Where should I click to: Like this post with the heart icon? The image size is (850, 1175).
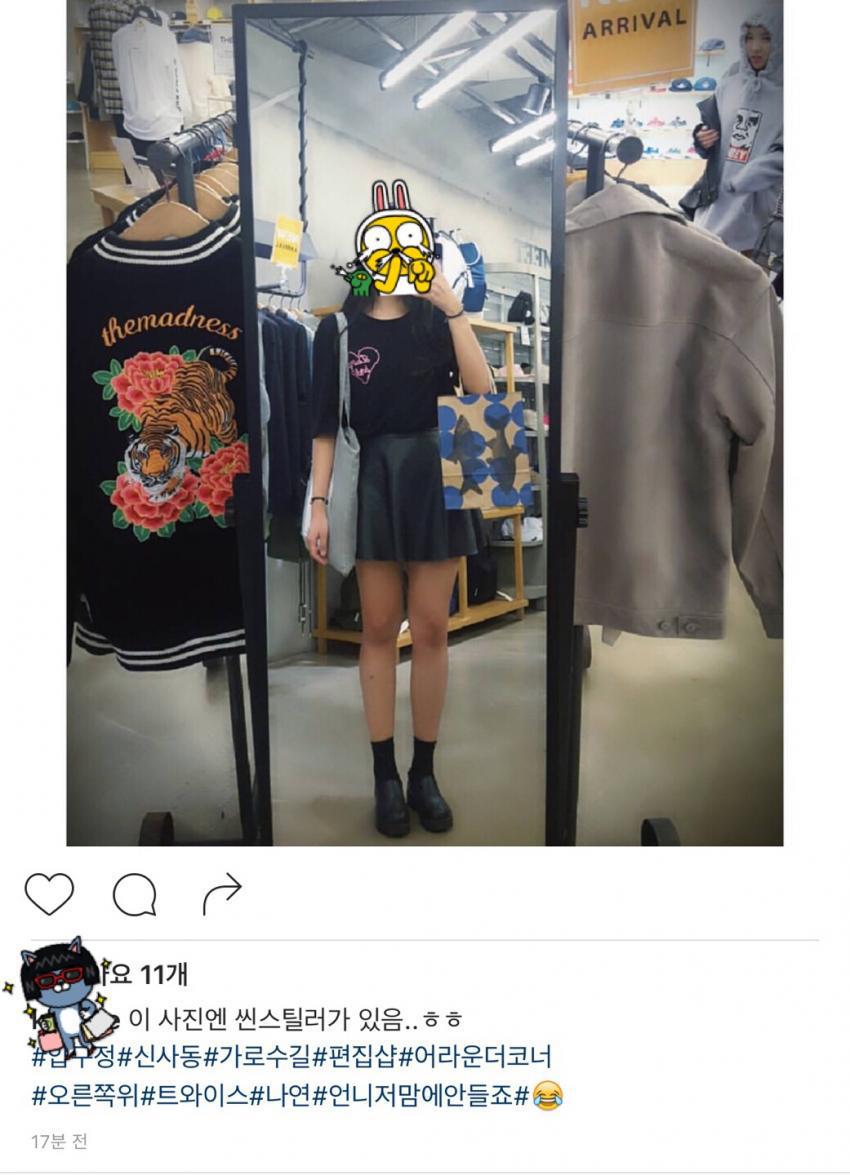point(49,893)
